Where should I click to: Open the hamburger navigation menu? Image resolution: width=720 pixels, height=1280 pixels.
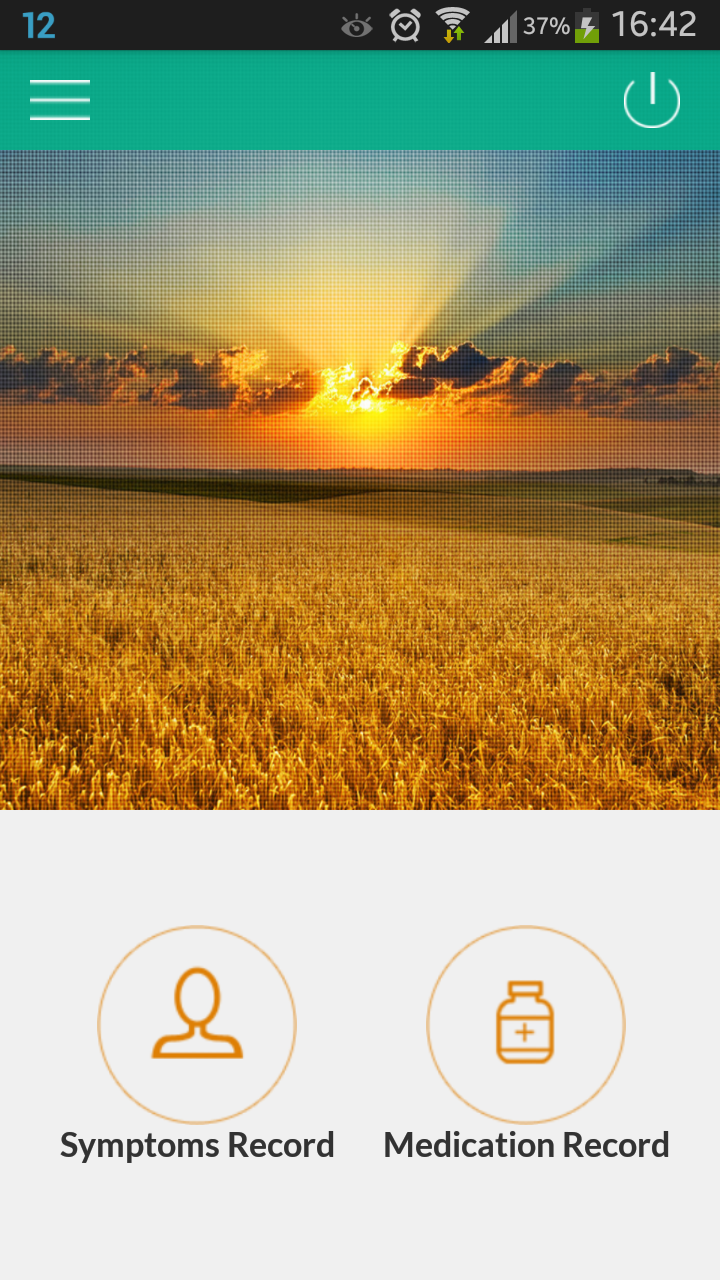[60, 100]
